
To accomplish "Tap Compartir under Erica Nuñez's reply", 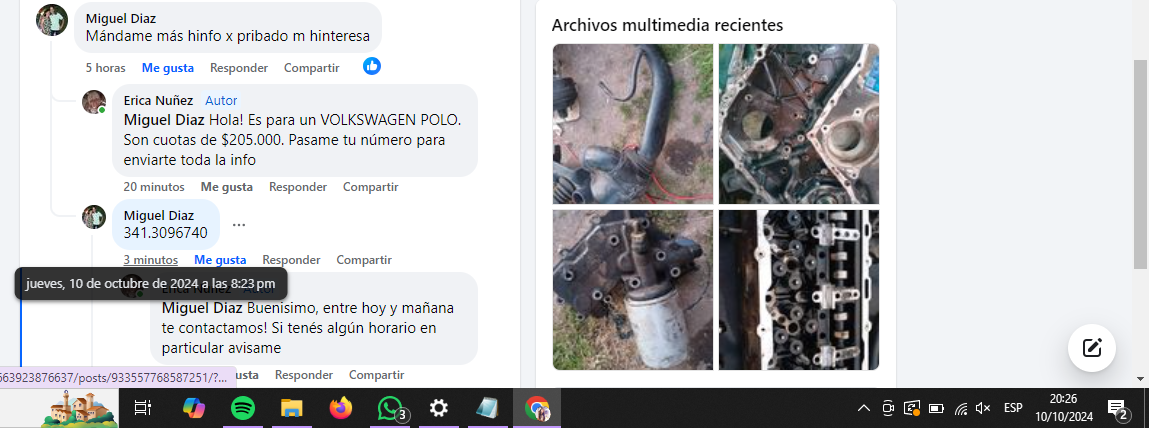I will pyautogui.click(x=370, y=187).
